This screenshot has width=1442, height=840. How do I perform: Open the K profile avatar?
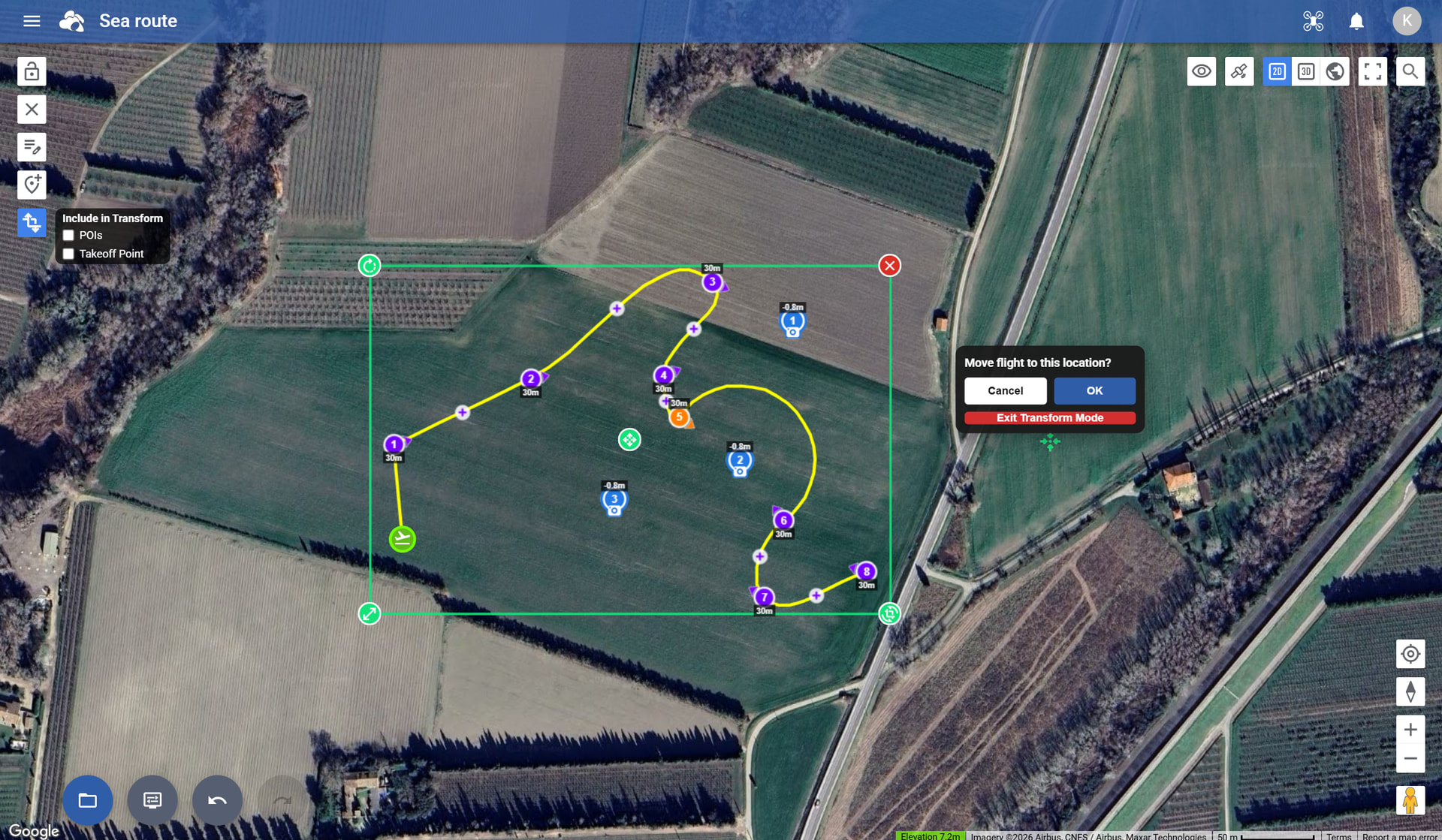(x=1406, y=21)
